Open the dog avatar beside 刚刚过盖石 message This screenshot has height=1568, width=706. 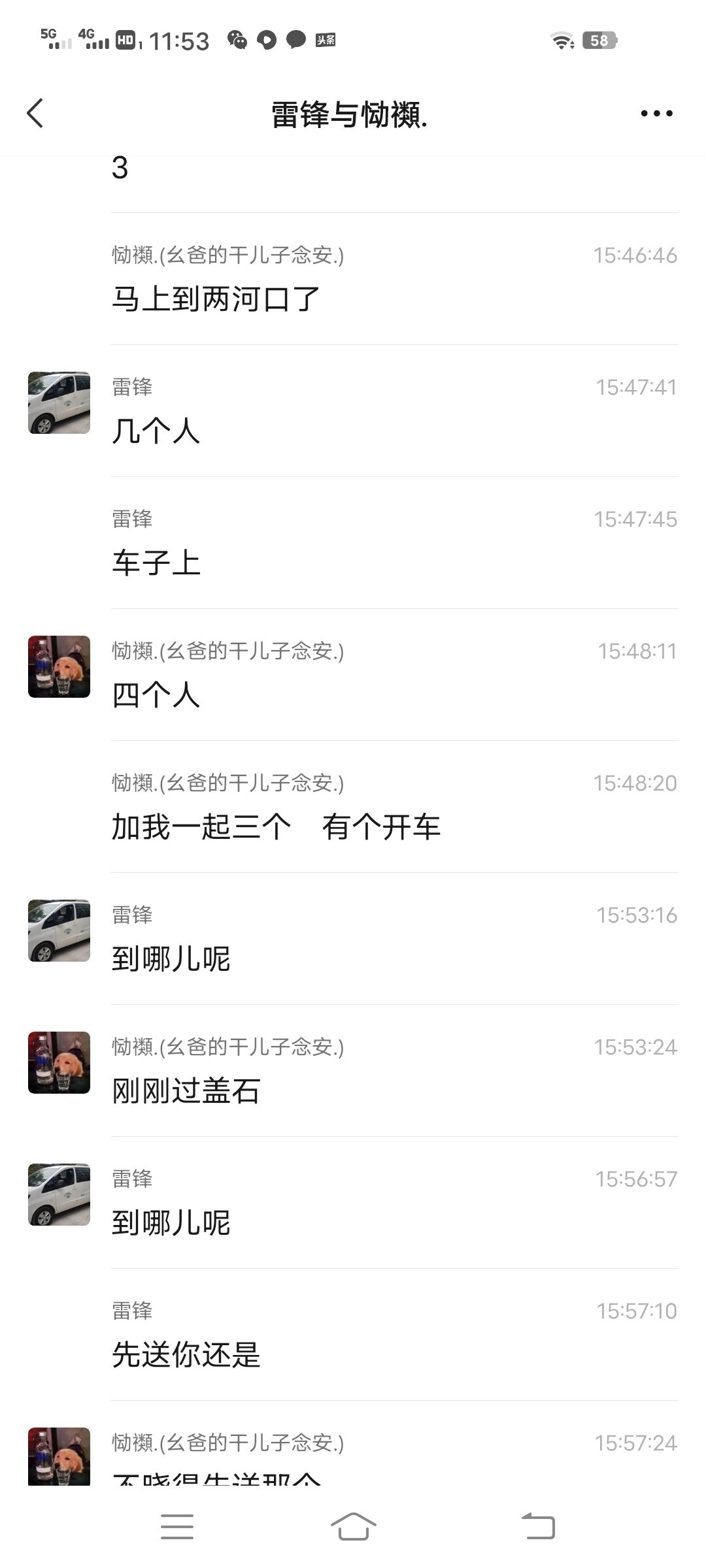[x=59, y=1062]
